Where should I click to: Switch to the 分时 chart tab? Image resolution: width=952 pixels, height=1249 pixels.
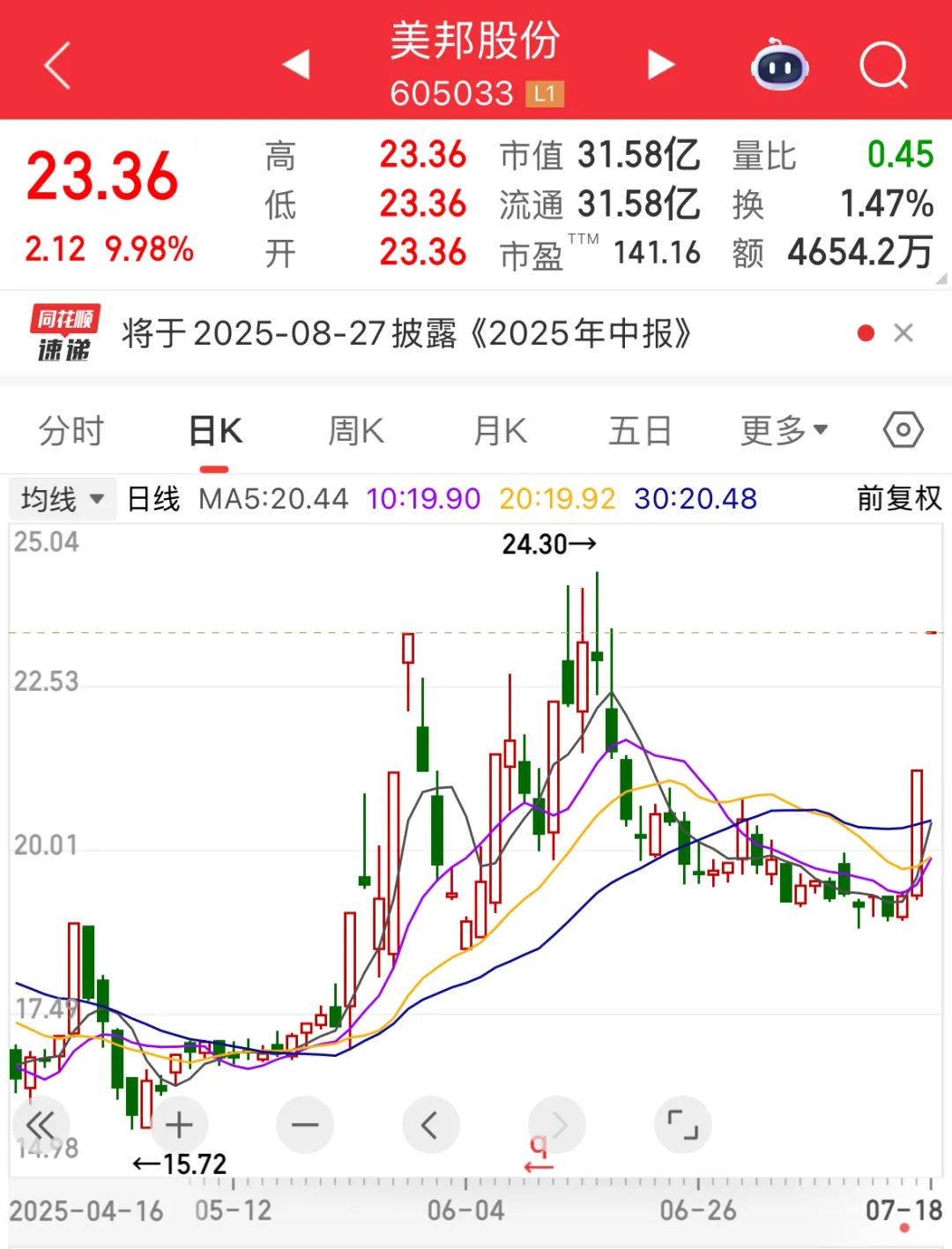pyautogui.click(x=71, y=431)
